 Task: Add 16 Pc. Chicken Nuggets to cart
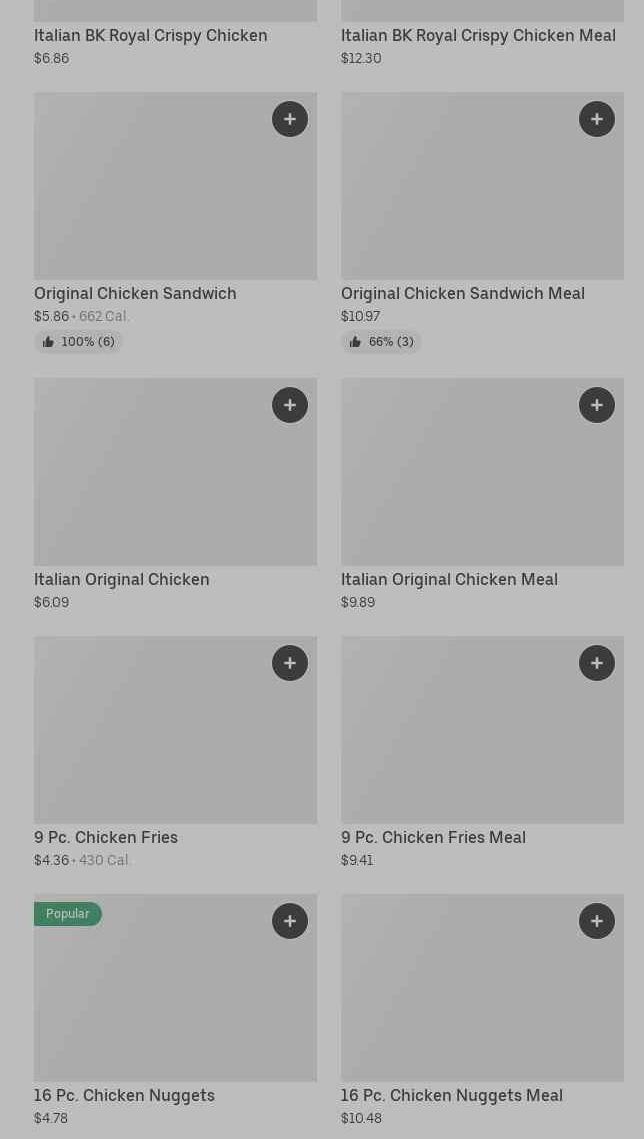pos(290,921)
